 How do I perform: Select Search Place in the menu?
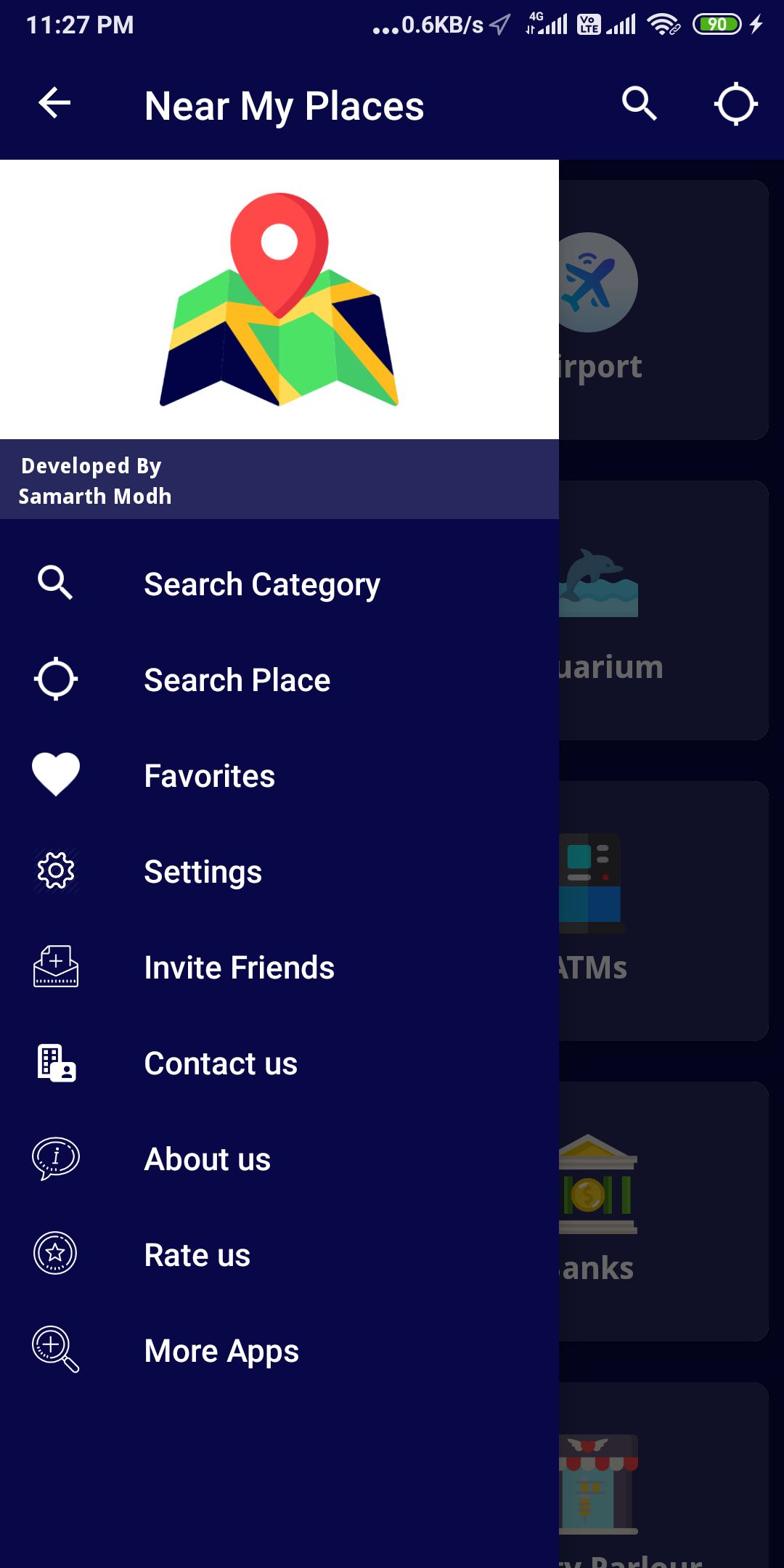coord(237,680)
